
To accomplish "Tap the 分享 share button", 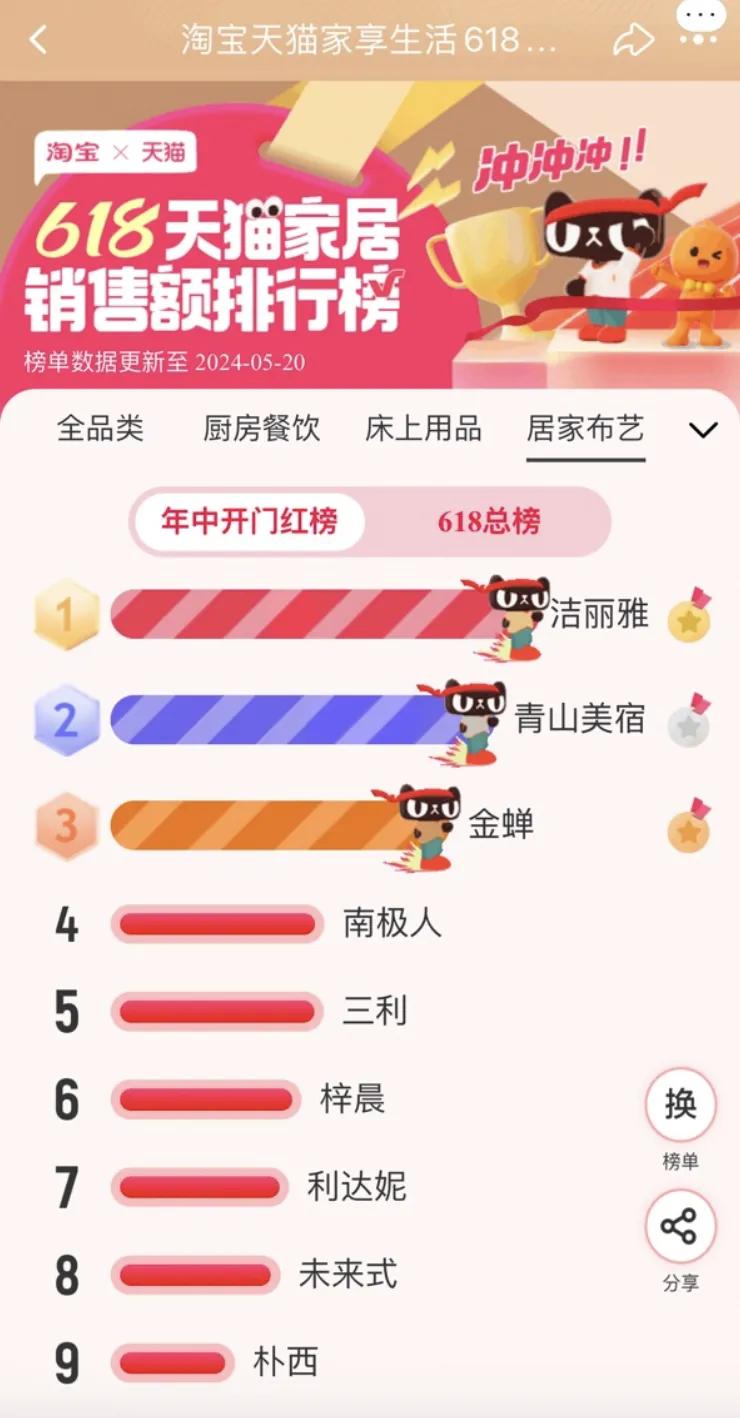I will coord(680,1227).
